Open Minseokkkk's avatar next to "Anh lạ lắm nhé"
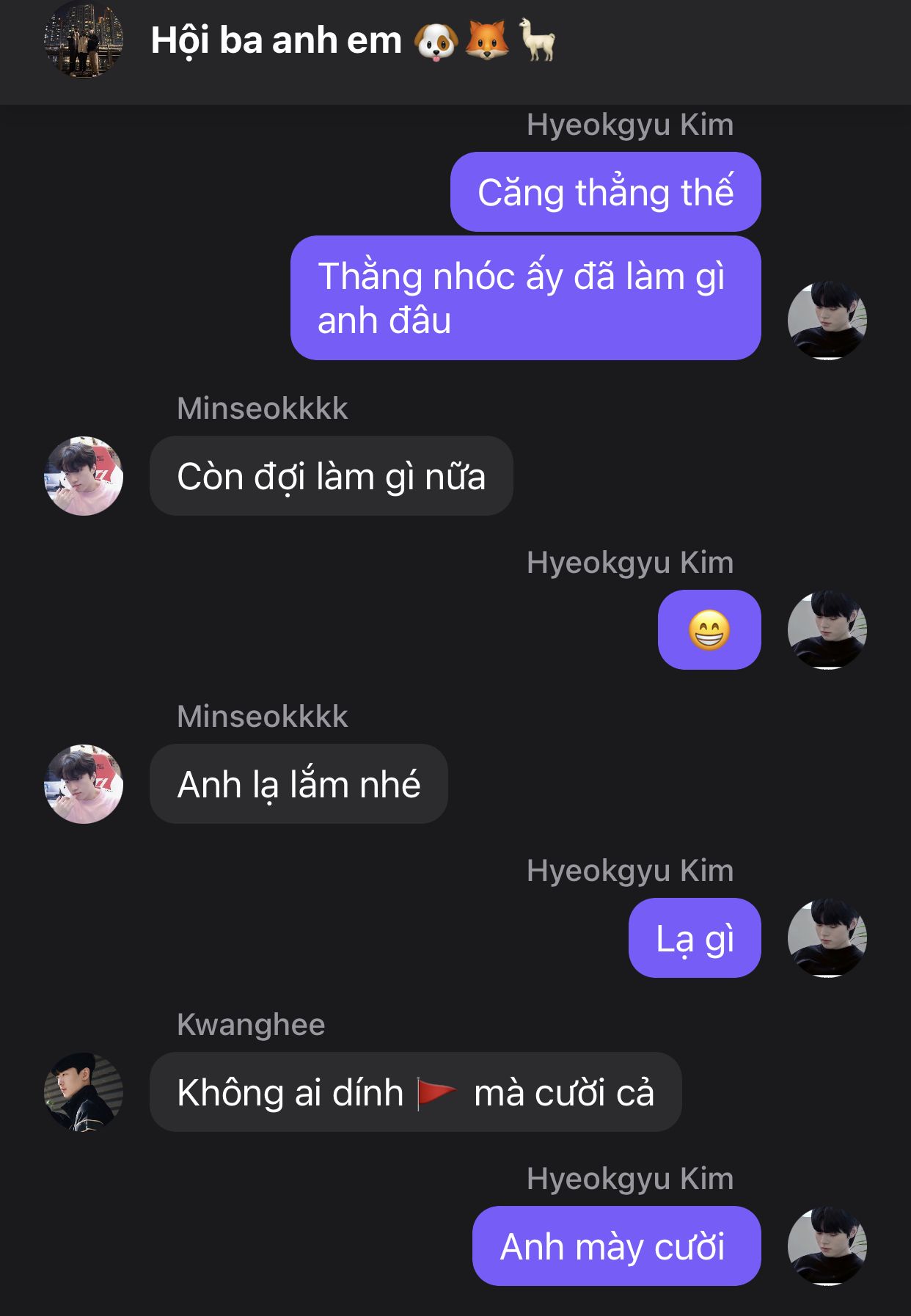 click(83, 784)
